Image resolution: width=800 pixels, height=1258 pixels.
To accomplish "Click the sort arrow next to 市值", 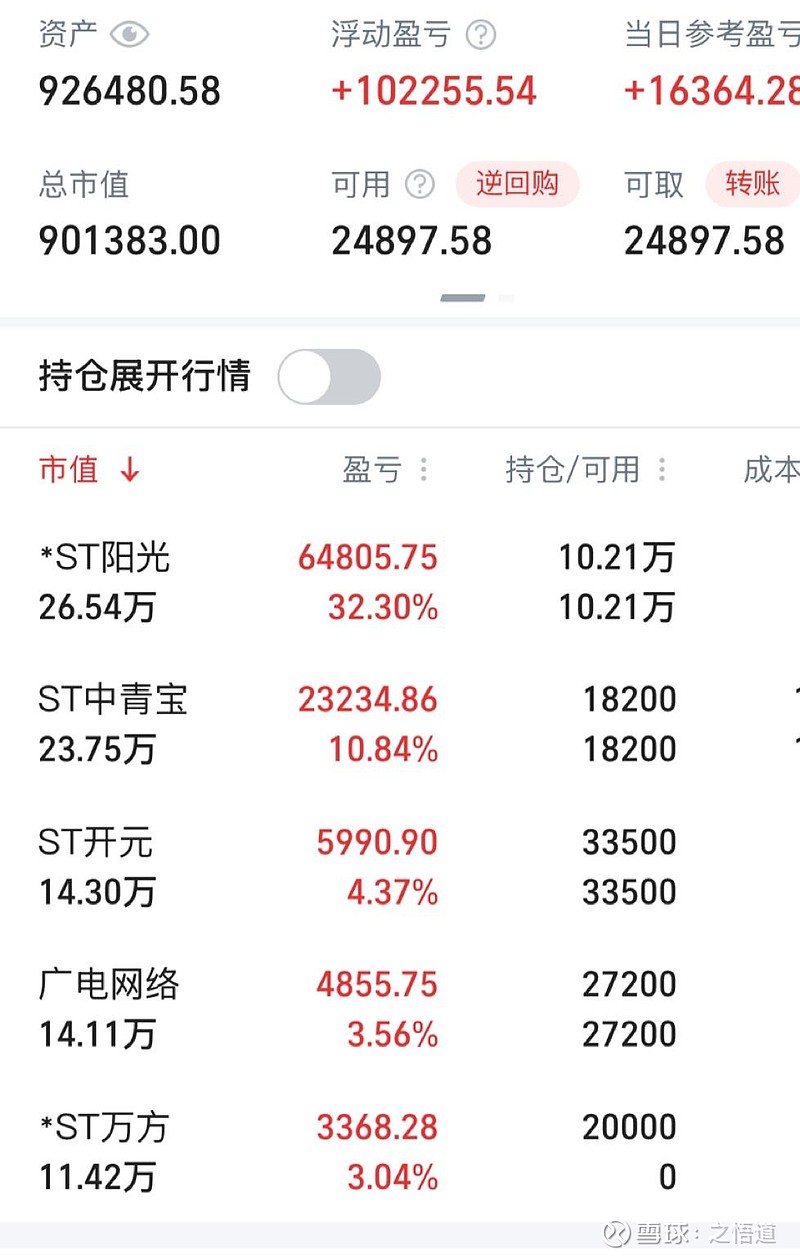I will point(128,470).
